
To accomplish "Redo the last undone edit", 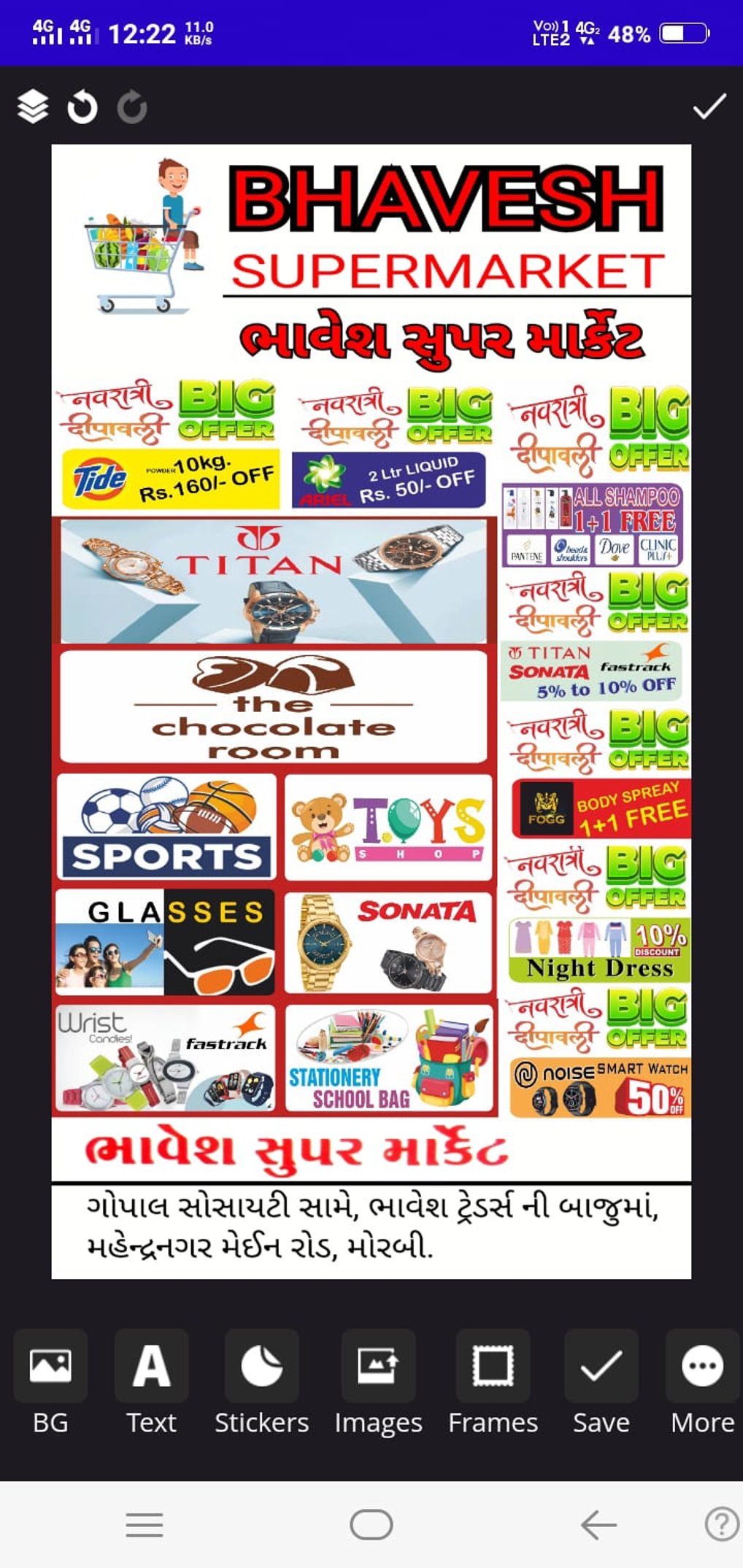I will point(132,108).
